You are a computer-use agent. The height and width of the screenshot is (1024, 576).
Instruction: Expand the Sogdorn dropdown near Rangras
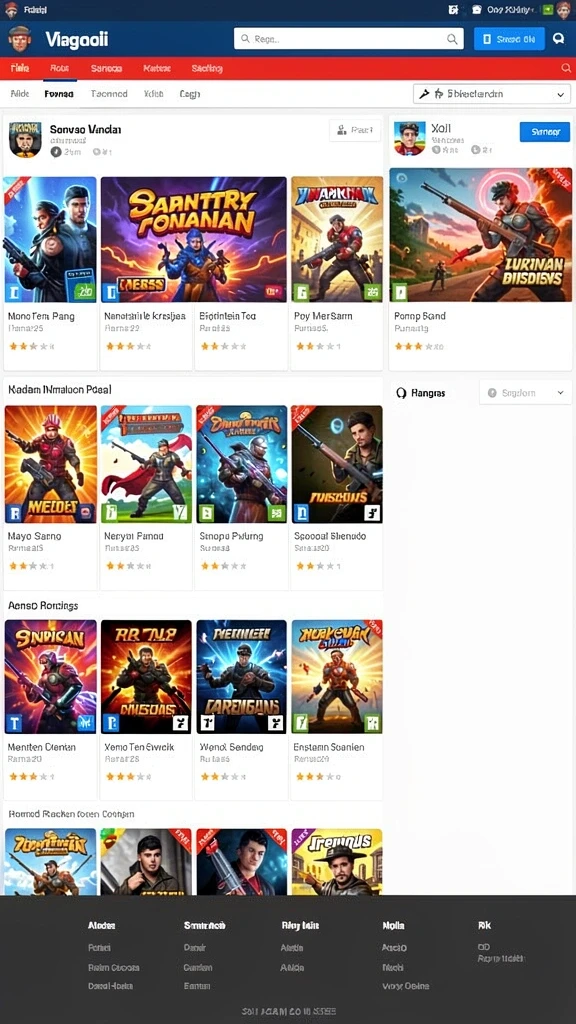click(x=526, y=392)
